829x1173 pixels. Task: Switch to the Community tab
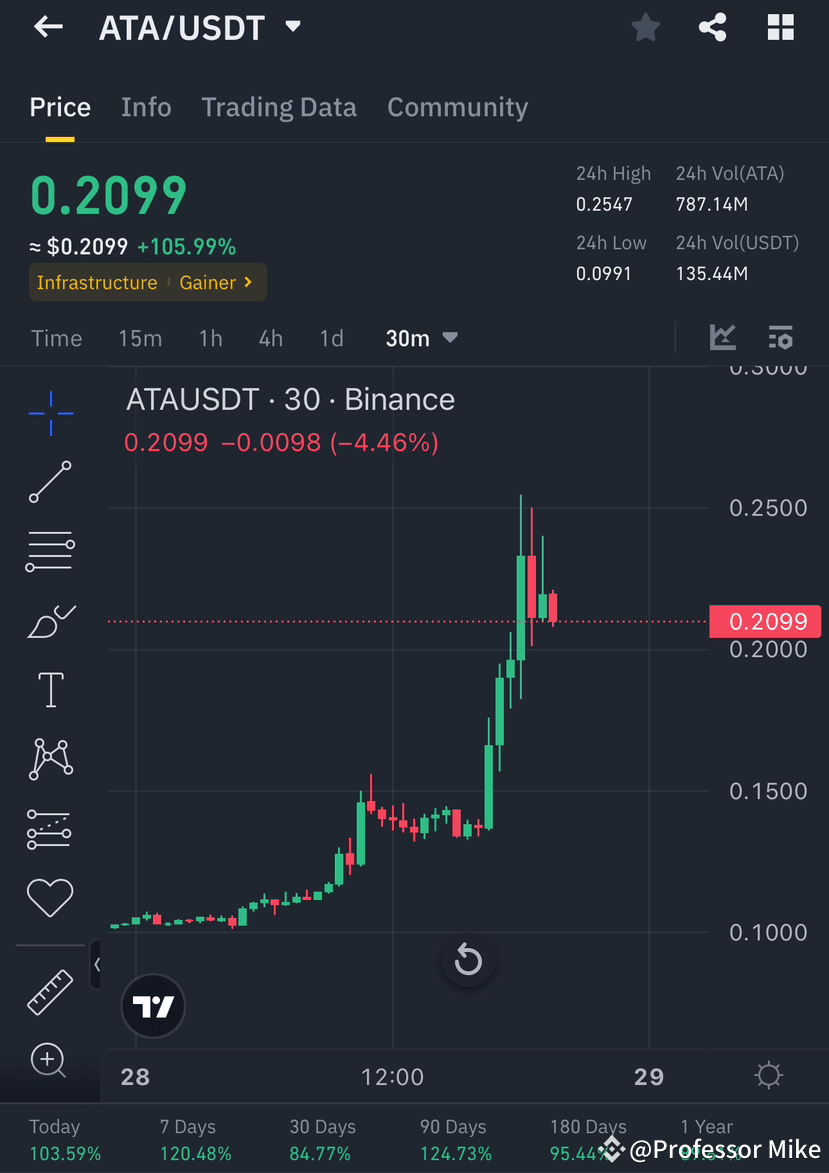[x=457, y=107]
